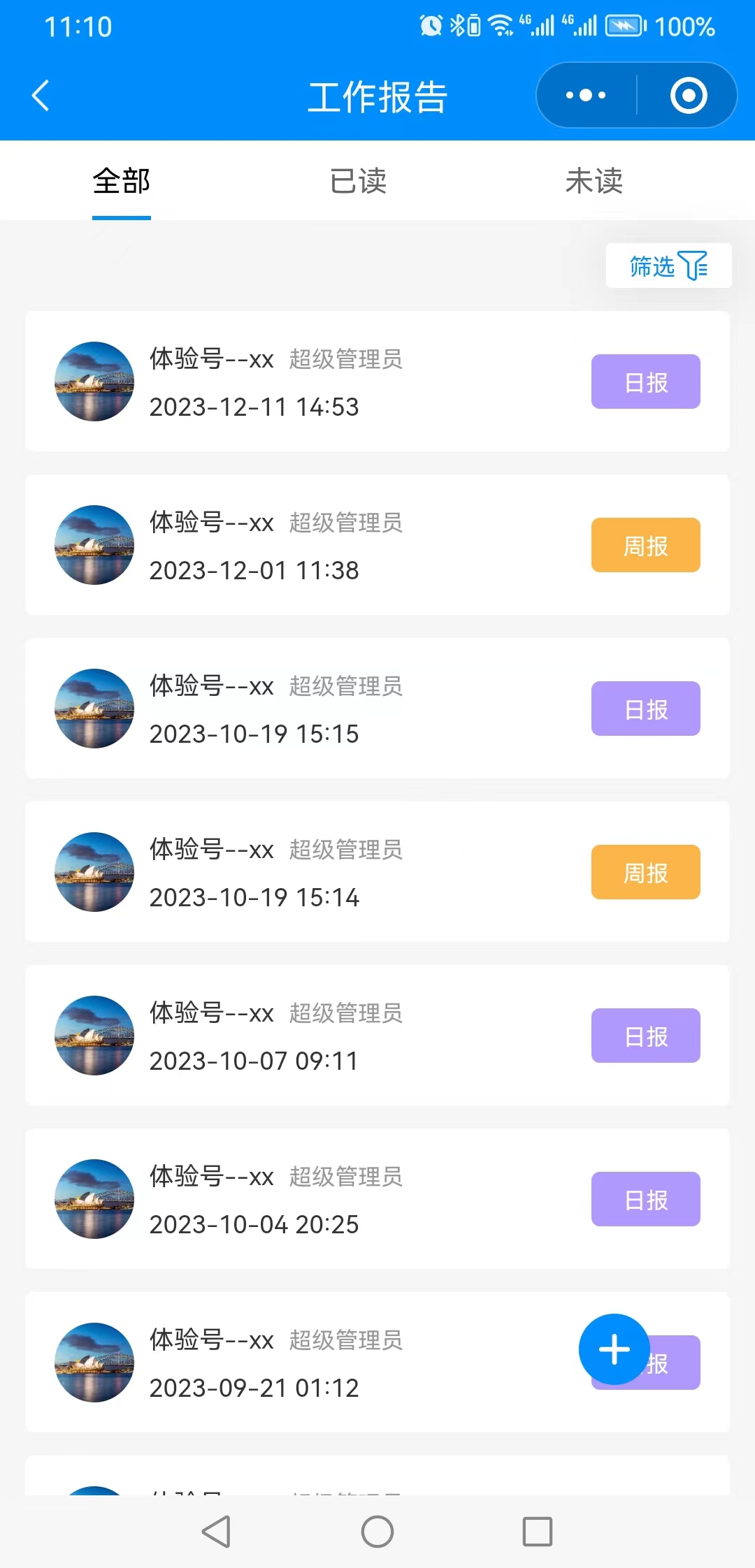Close the mini program with the circle icon

click(x=689, y=95)
